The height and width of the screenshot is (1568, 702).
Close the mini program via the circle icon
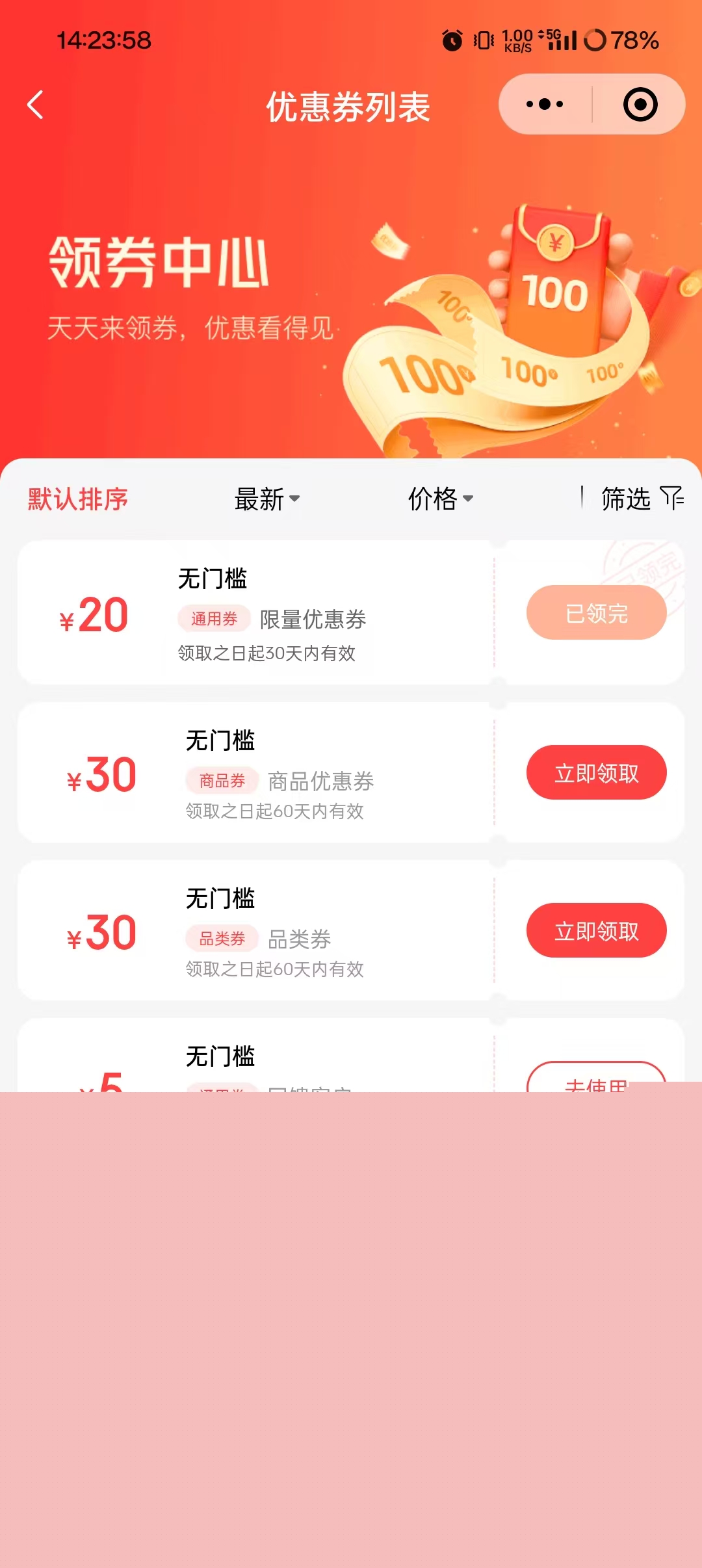click(x=640, y=105)
